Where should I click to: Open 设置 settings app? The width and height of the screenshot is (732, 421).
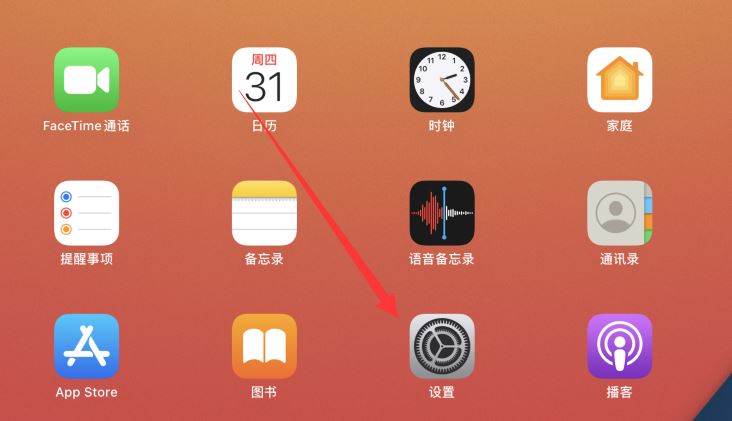click(x=442, y=346)
